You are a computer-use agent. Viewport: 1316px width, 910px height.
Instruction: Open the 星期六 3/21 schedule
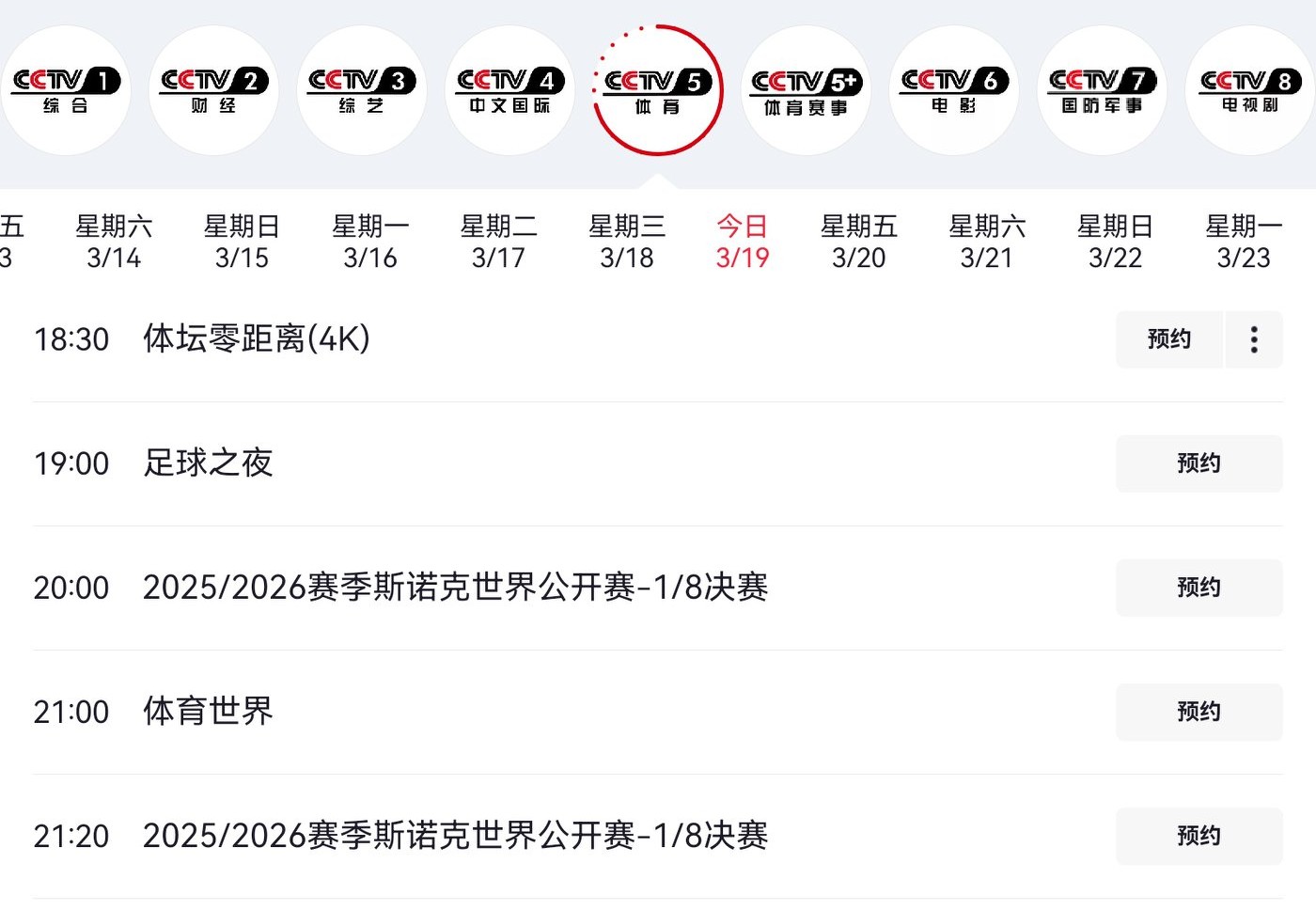pos(987,242)
